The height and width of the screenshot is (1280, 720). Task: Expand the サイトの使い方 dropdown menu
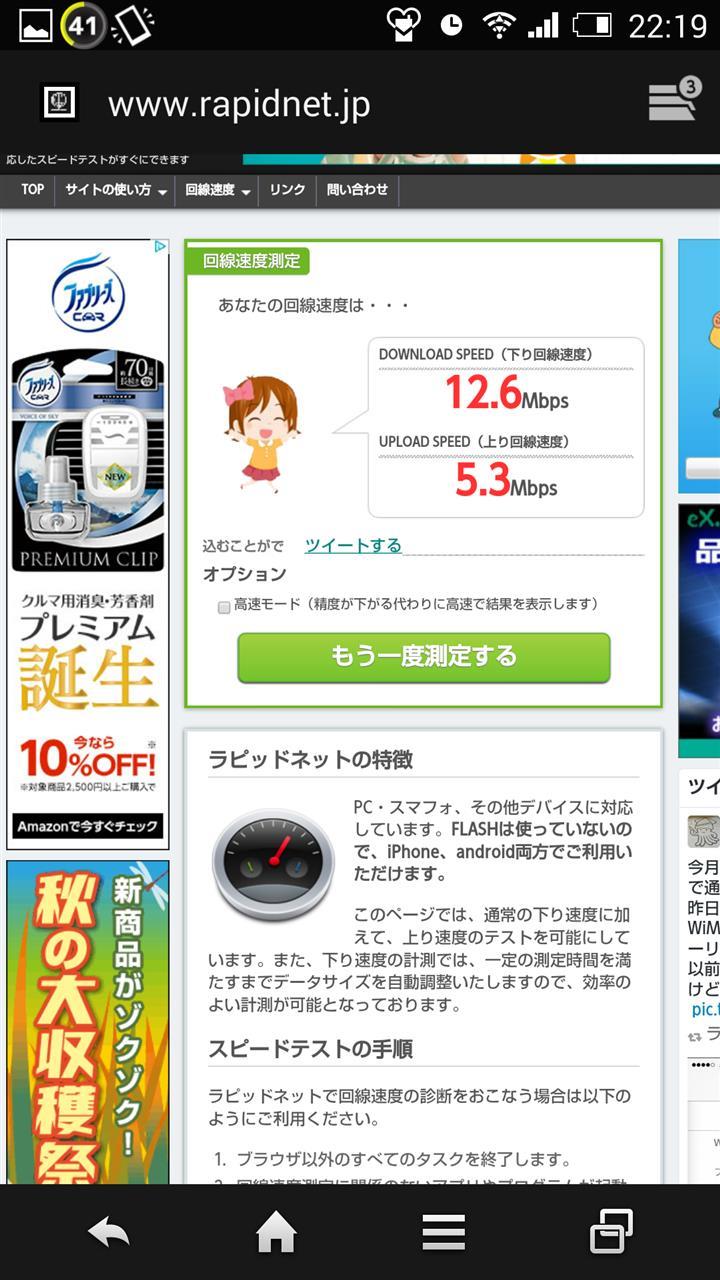tap(116, 190)
